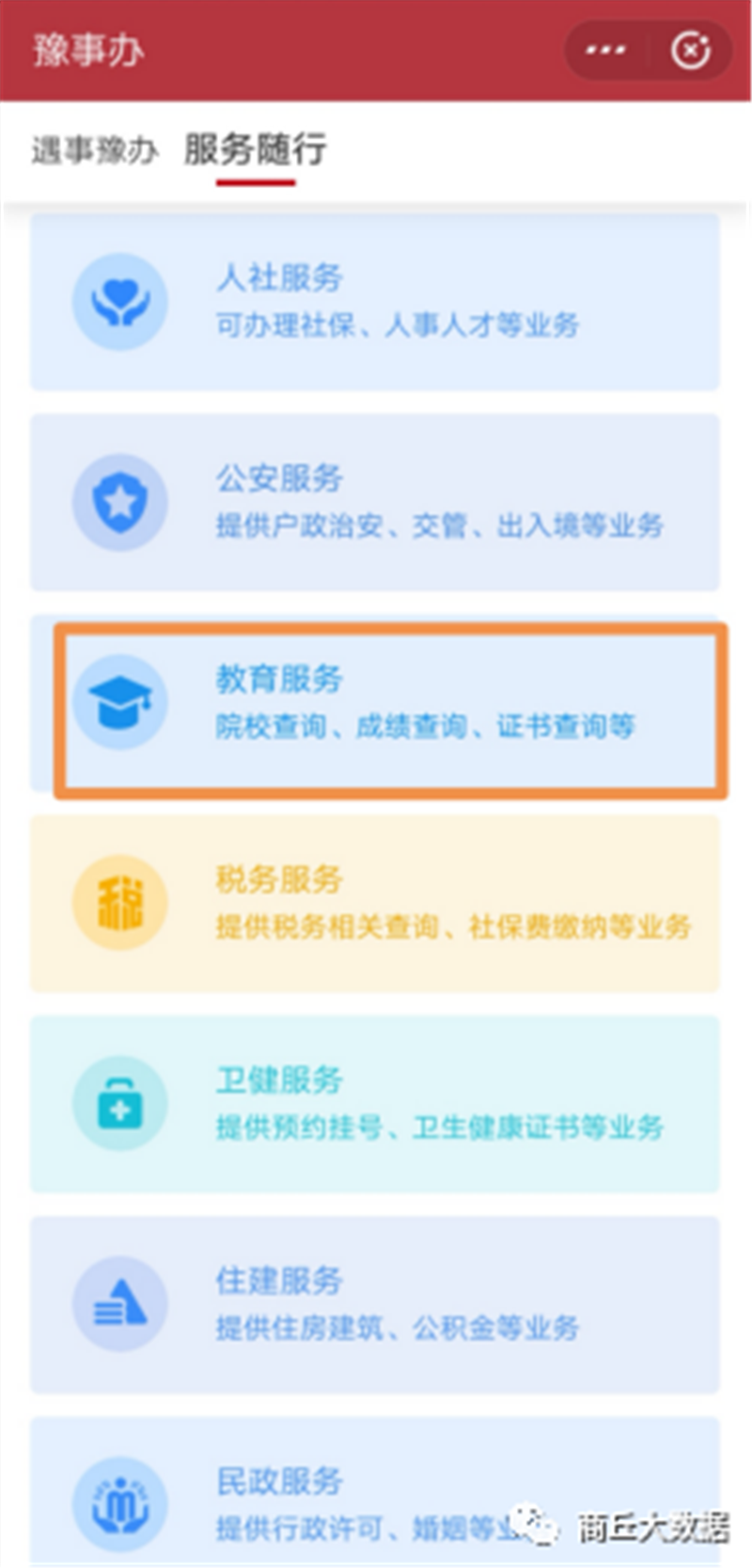Open 人社服务 card
The width and height of the screenshot is (752, 1568).
coord(375,301)
